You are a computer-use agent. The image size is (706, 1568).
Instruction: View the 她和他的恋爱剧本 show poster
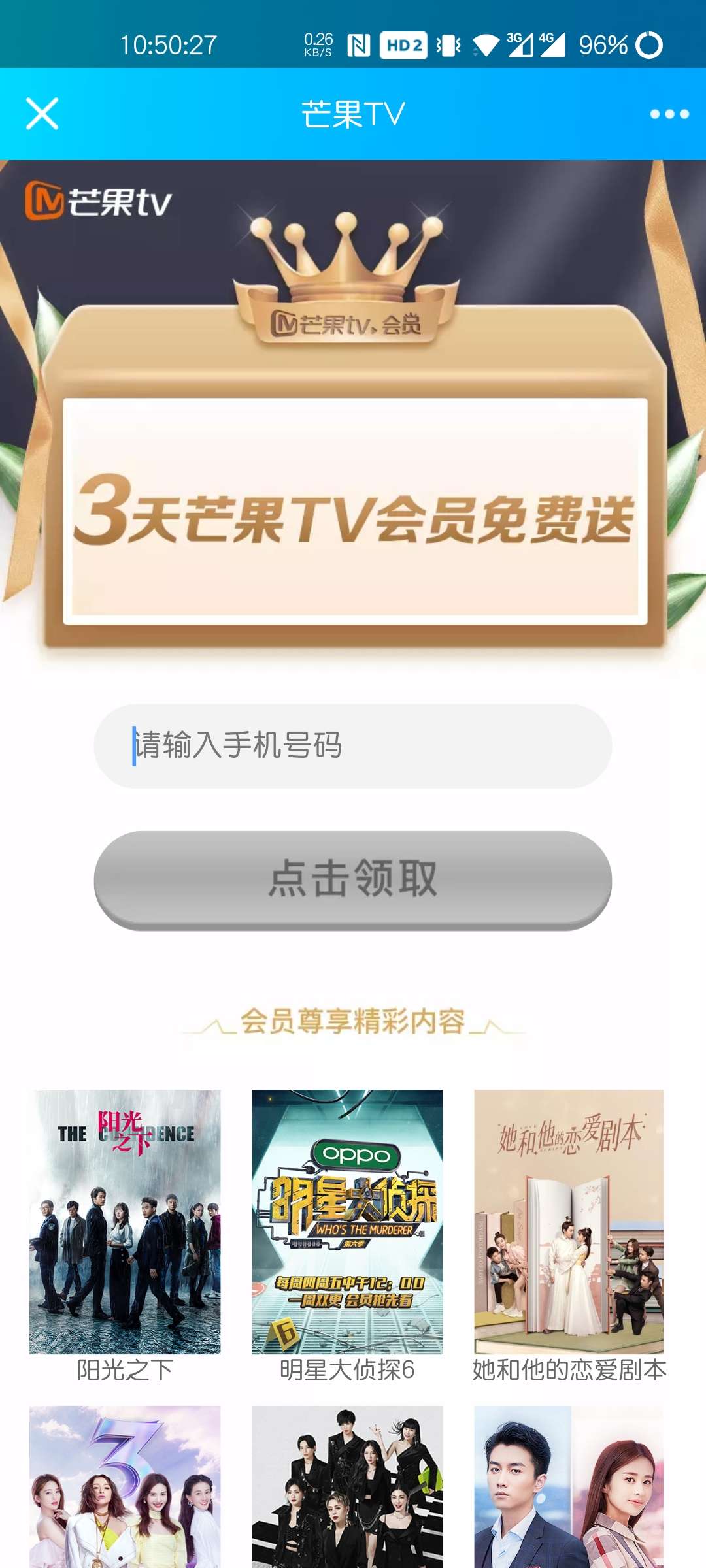[569, 1222]
